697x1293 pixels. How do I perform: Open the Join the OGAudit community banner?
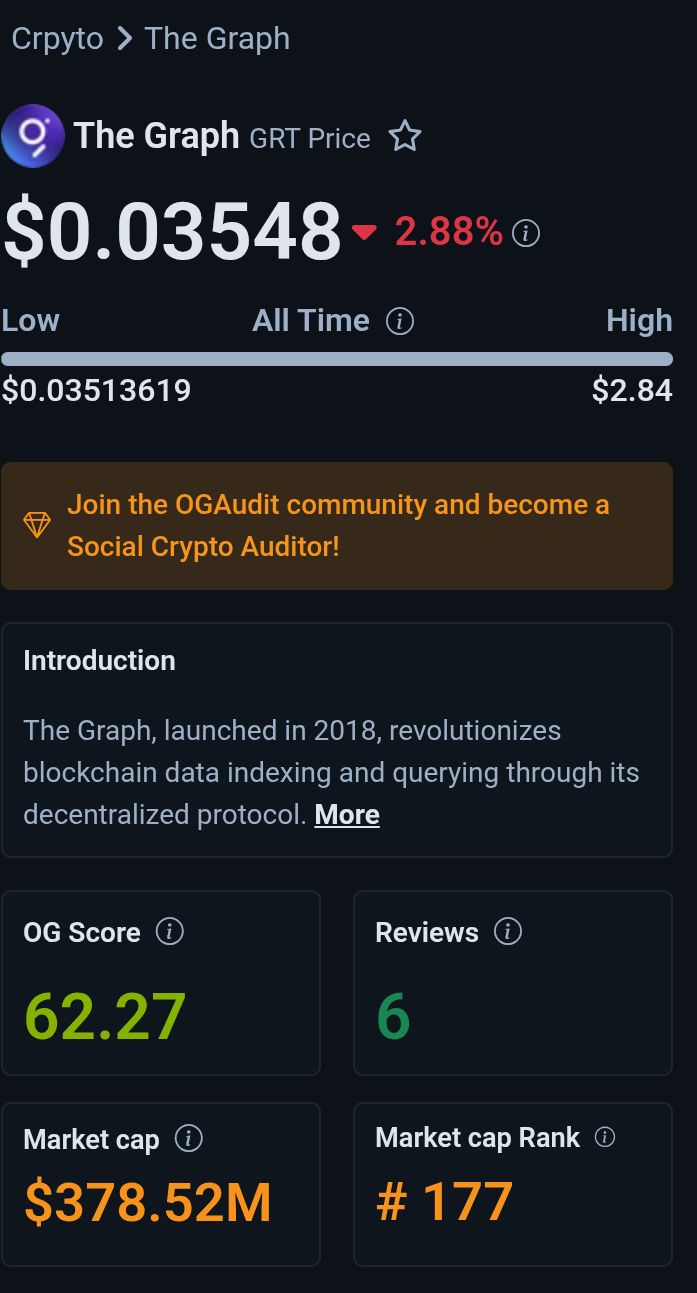pos(336,525)
